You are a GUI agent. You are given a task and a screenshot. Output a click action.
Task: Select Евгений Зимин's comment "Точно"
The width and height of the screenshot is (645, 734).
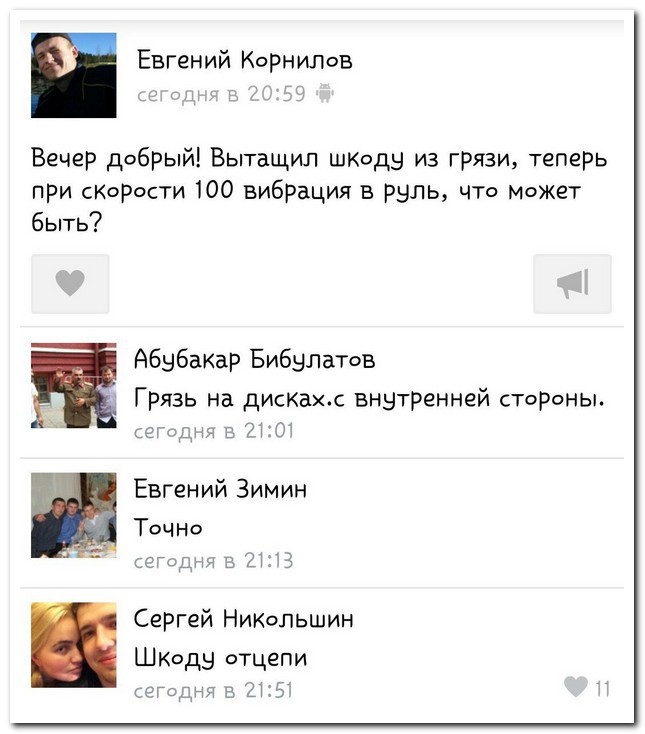[x=168, y=525]
